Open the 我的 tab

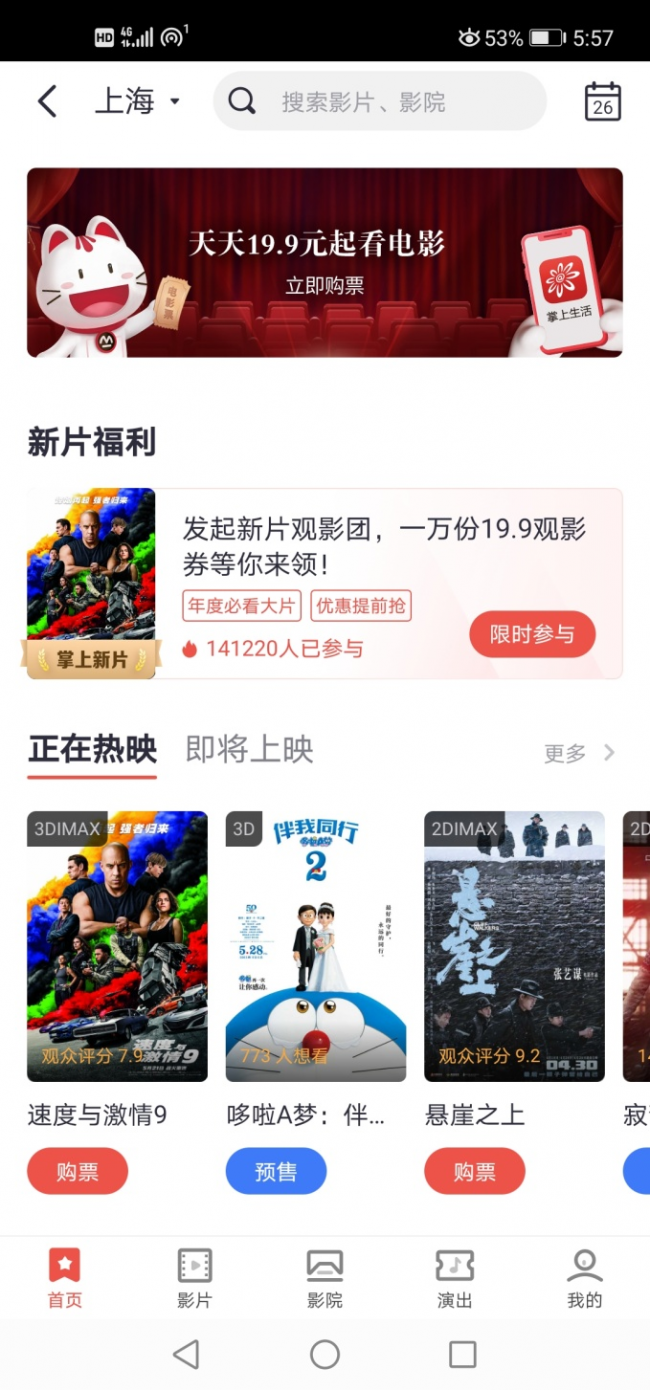tap(584, 1278)
